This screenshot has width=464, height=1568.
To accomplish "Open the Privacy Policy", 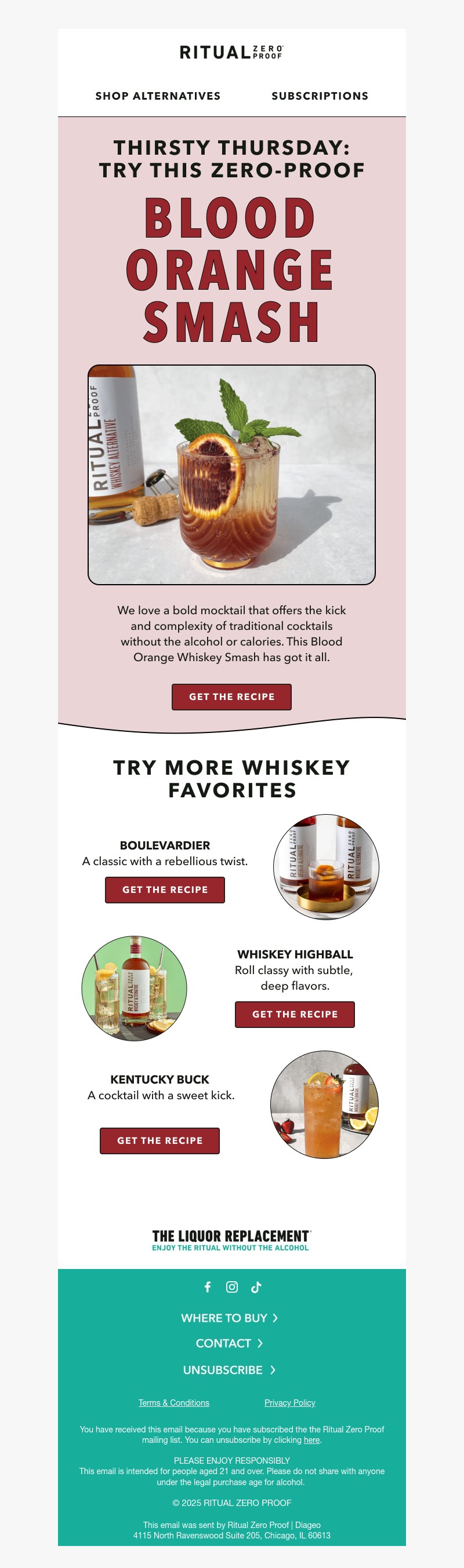I will [x=290, y=1402].
